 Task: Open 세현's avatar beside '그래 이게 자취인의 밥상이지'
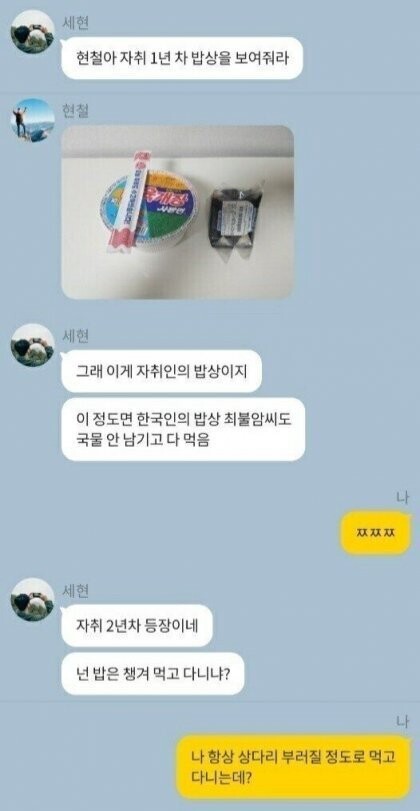[33, 345]
